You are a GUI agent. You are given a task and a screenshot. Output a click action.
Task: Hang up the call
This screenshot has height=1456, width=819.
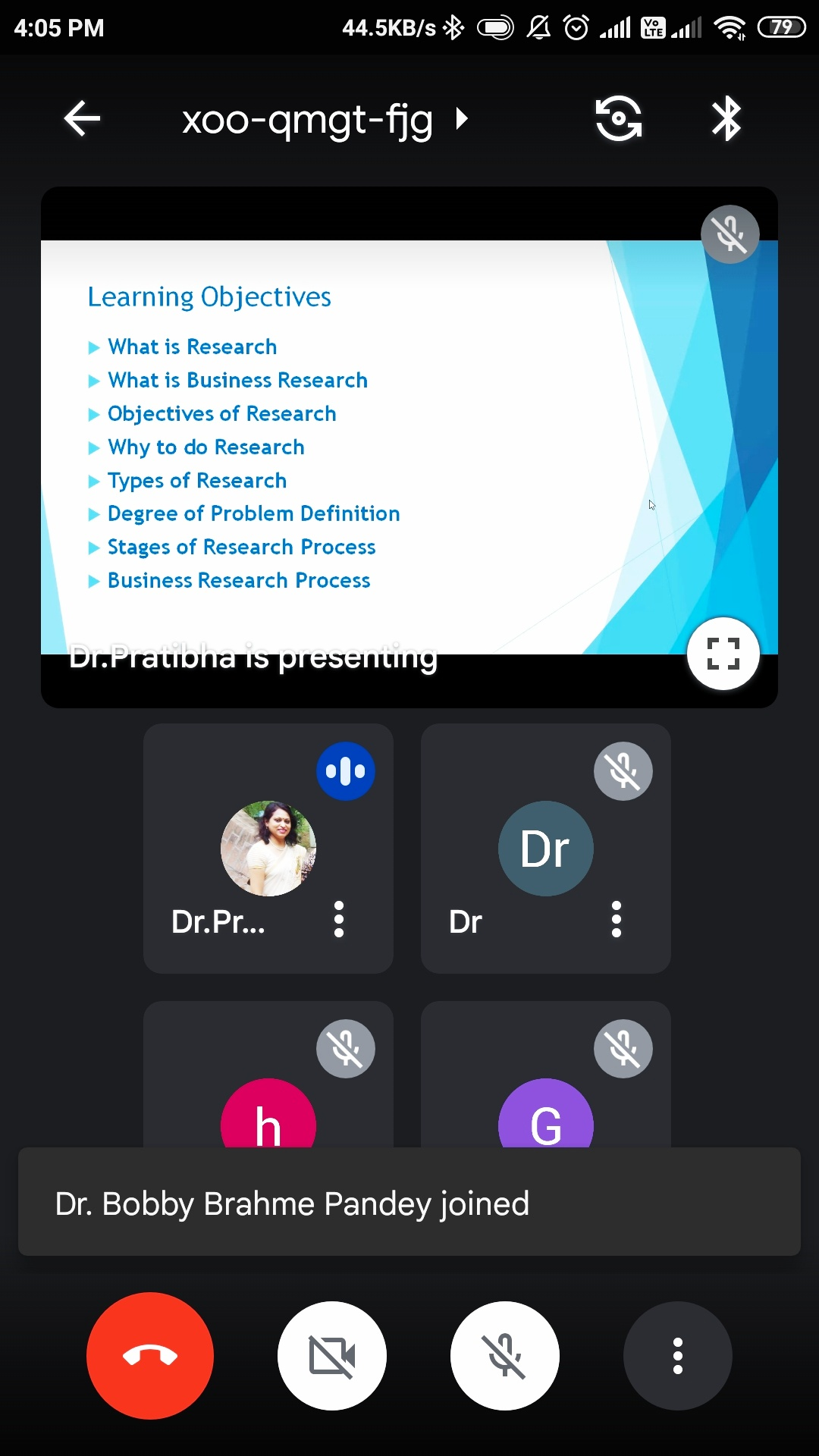[150, 1355]
